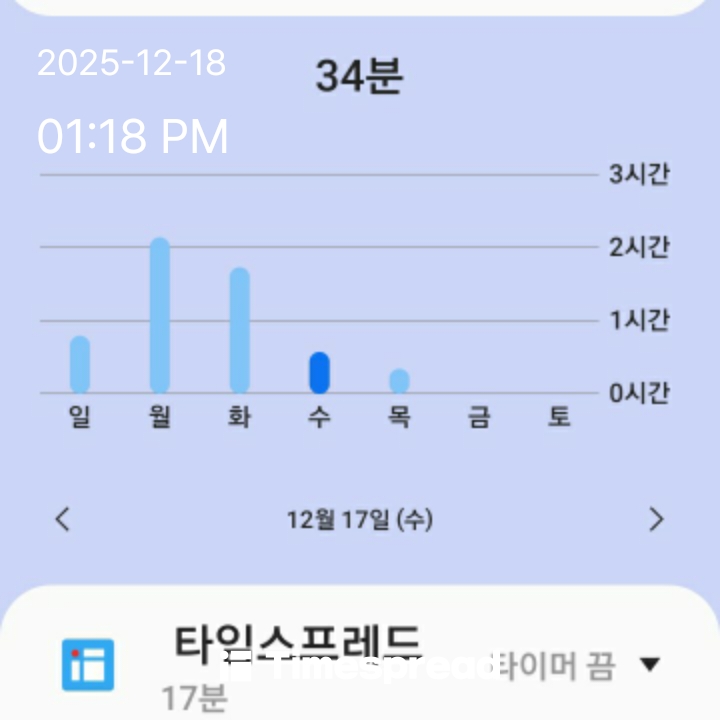Select the 목 (Thursday) usage bar
The height and width of the screenshot is (720, 720).
click(399, 381)
